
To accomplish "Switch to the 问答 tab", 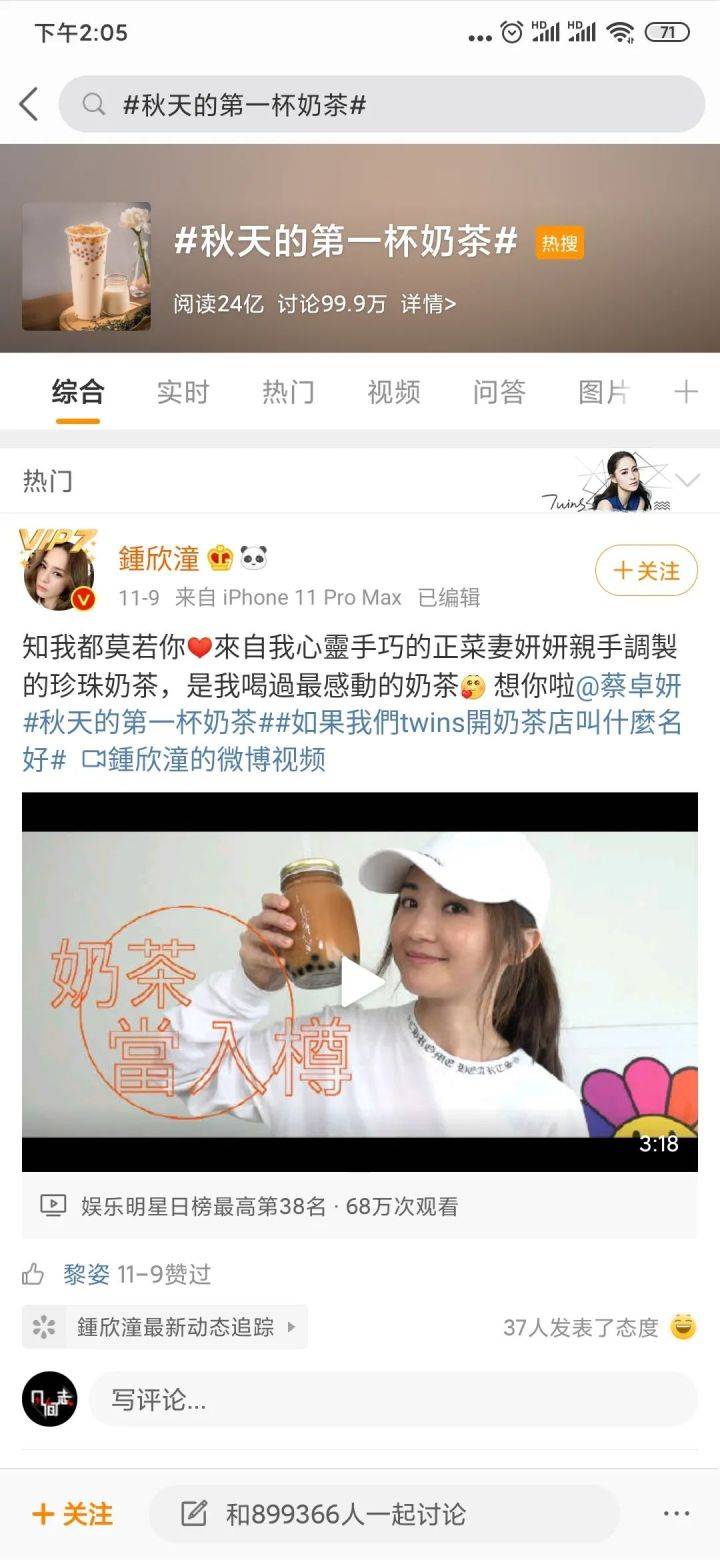I will click(499, 392).
